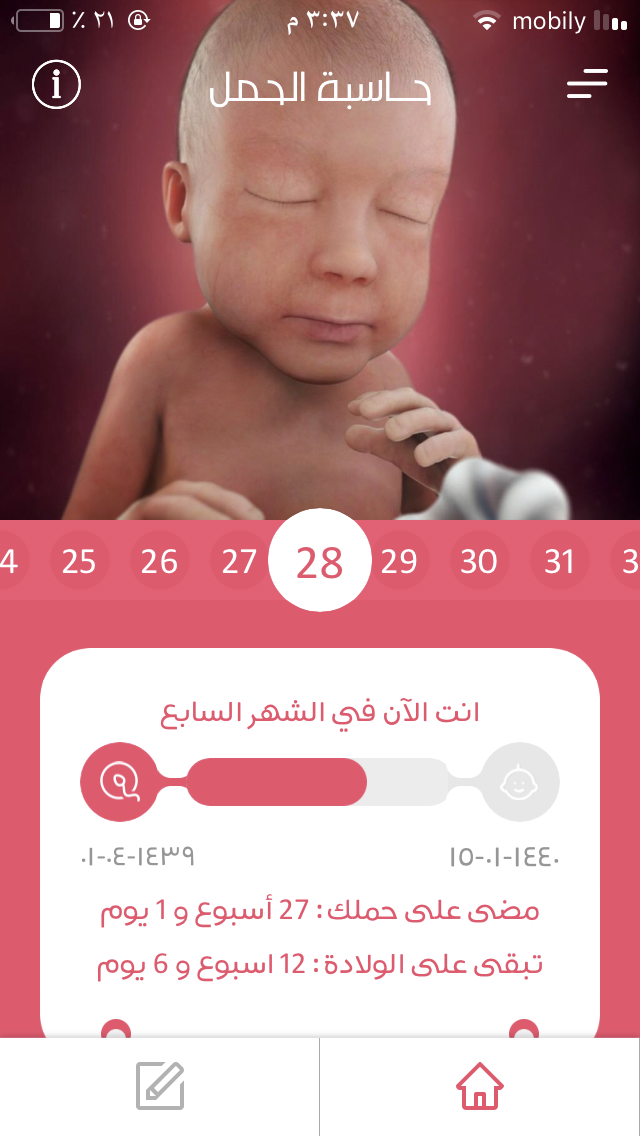Select week 29
The width and height of the screenshot is (640, 1136).
click(x=399, y=562)
